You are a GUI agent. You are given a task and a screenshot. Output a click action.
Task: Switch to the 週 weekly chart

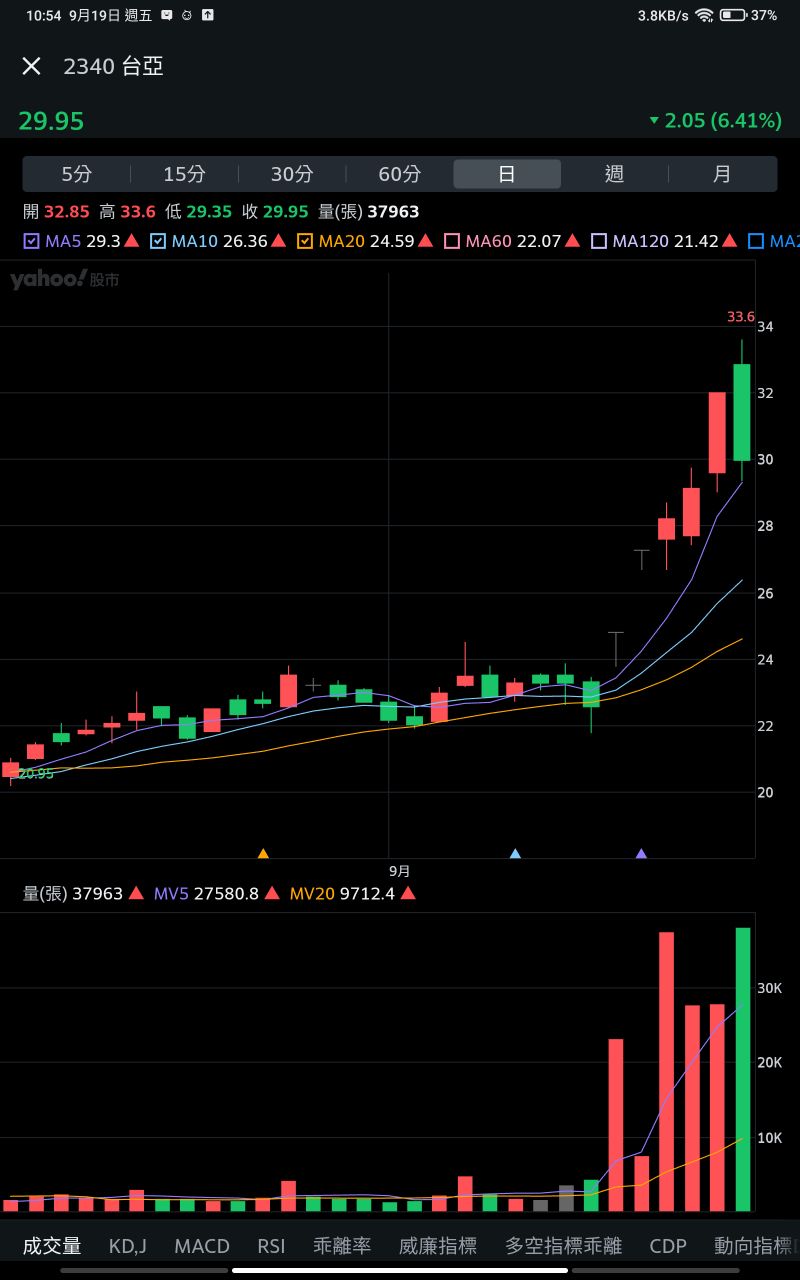[x=614, y=174]
